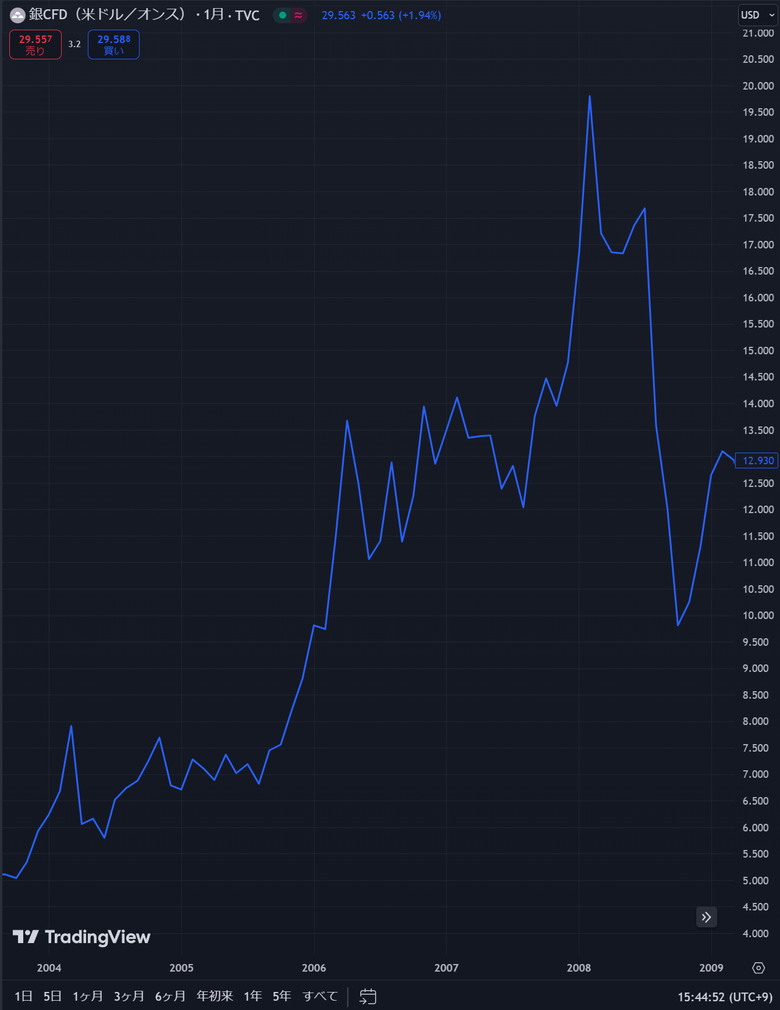Select the 5年 time range
Screen dimensions: 780x1010
point(282,996)
